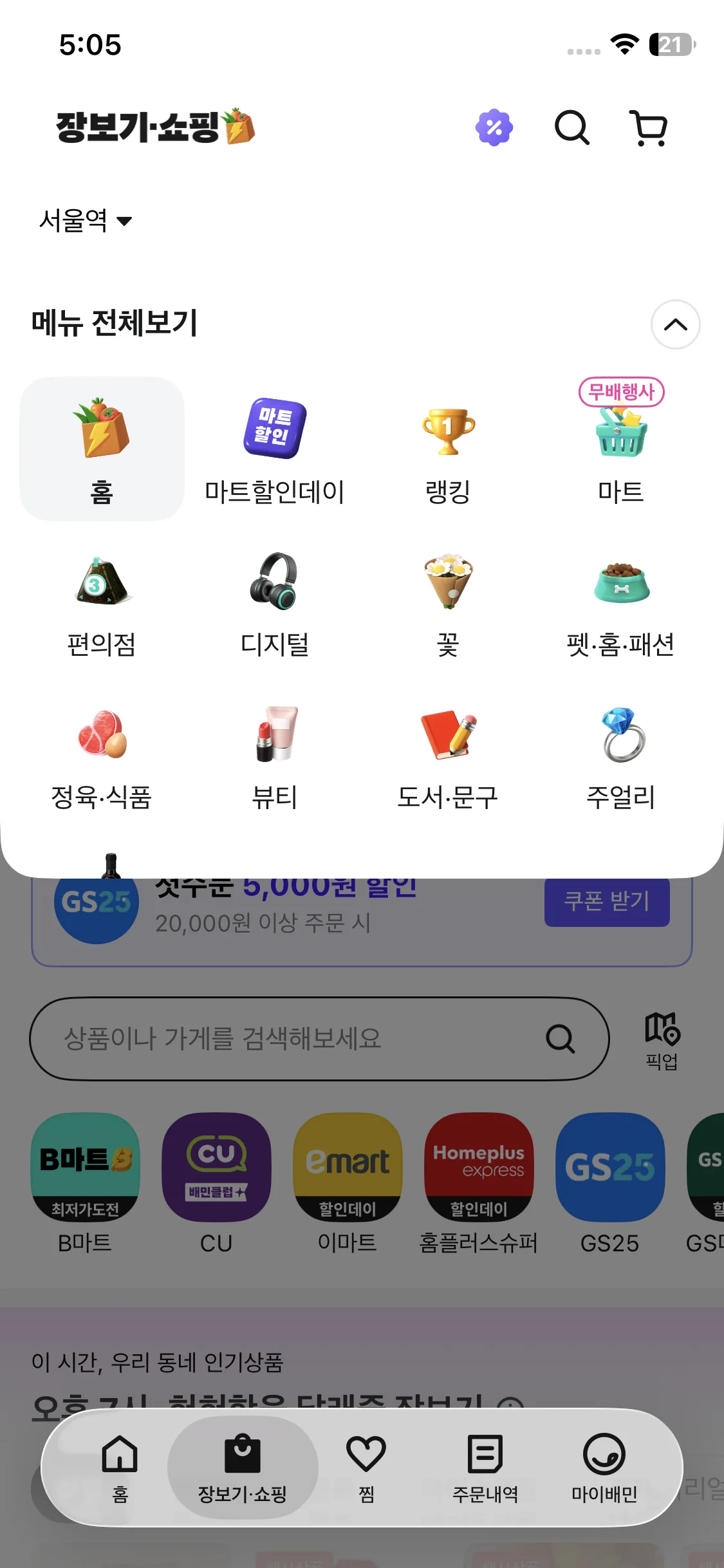Open the 픽업 map icon next to search
This screenshot has width=724, height=1568.
point(662,1040)
